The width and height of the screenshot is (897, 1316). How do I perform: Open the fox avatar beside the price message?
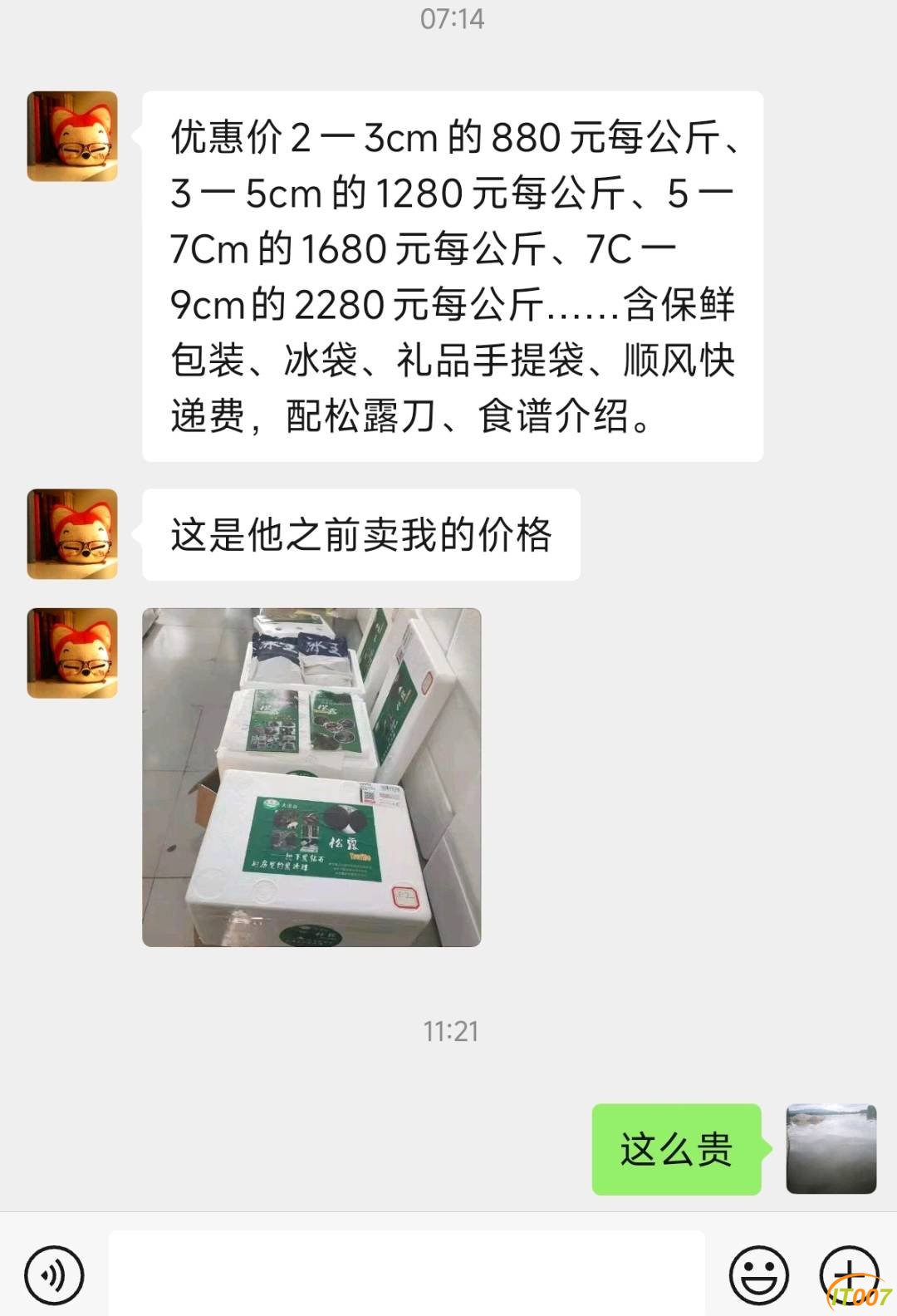coord(72,136)
